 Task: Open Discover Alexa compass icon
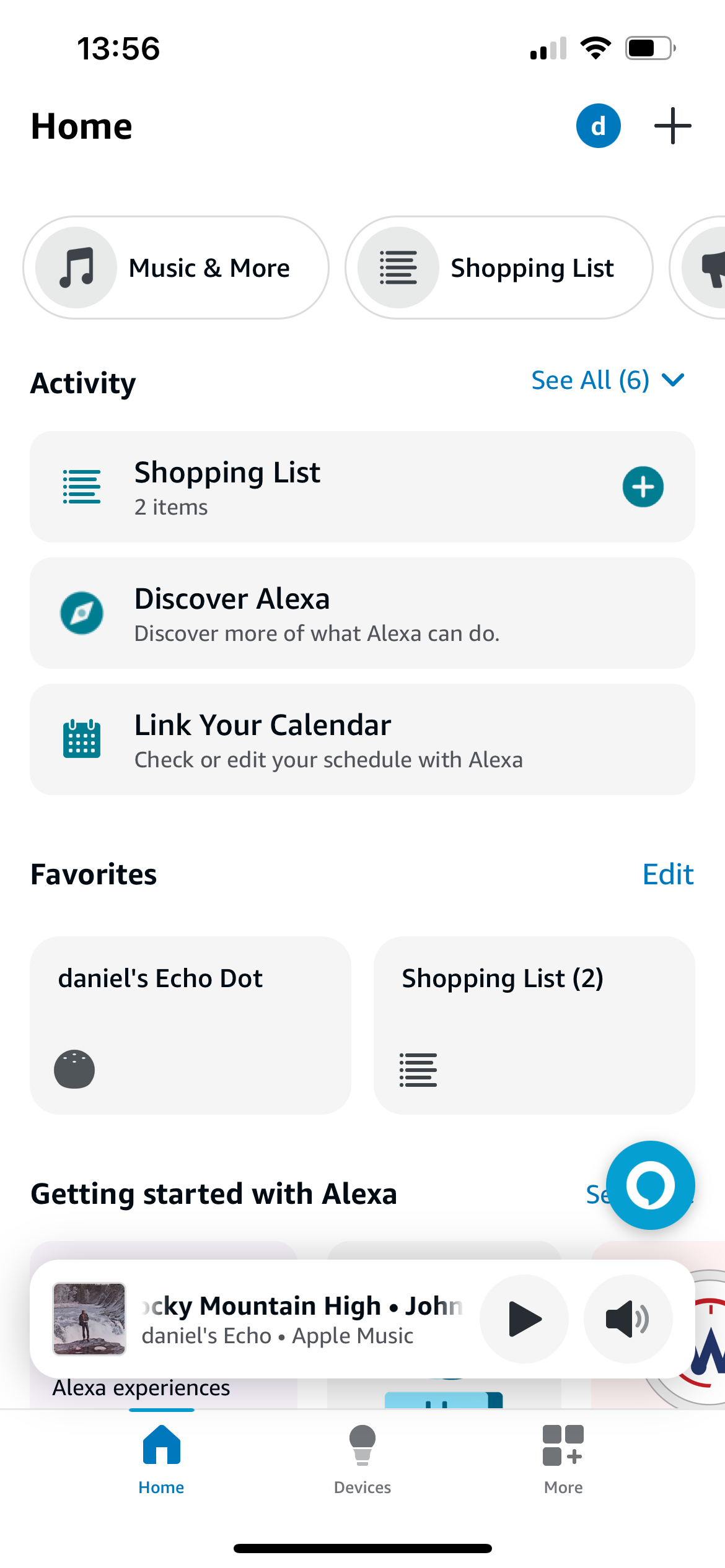81,613
